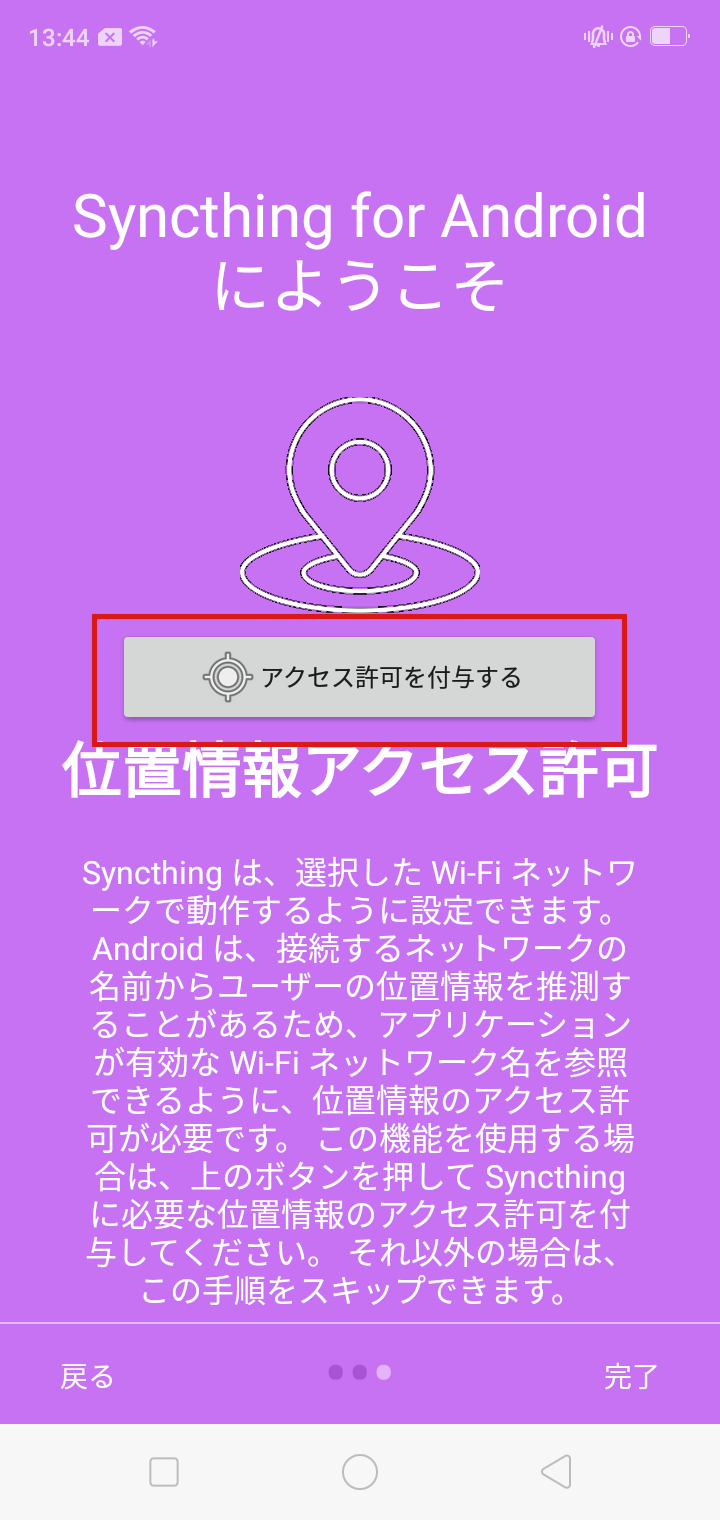720x1520 pixels.
Task: Tap the highlighted third page dot
Action: tap(385, 1372)
